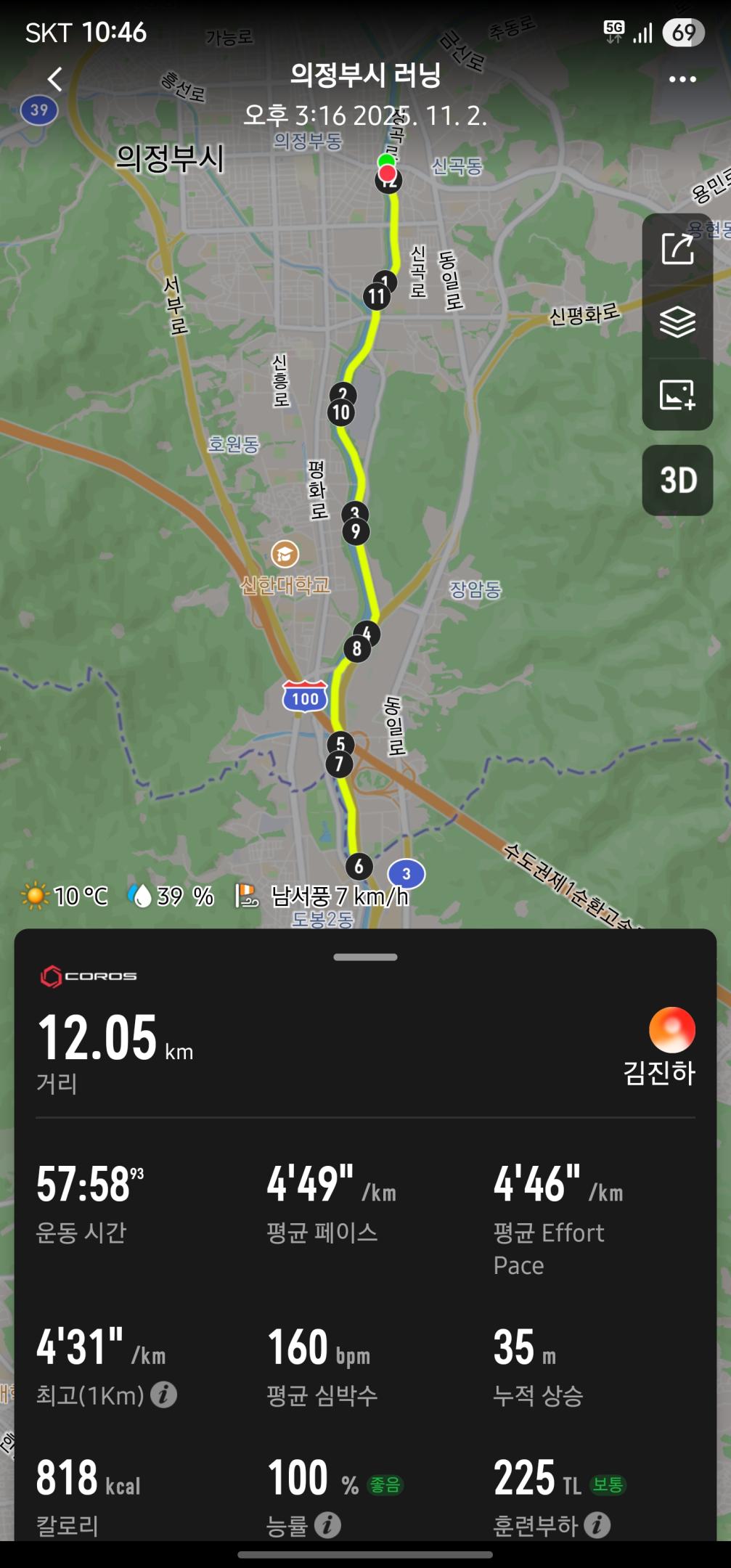Screen dimensions: 731x1568
Task: Open 김진하's profile avatar
Action: [x=671, y=1029]
